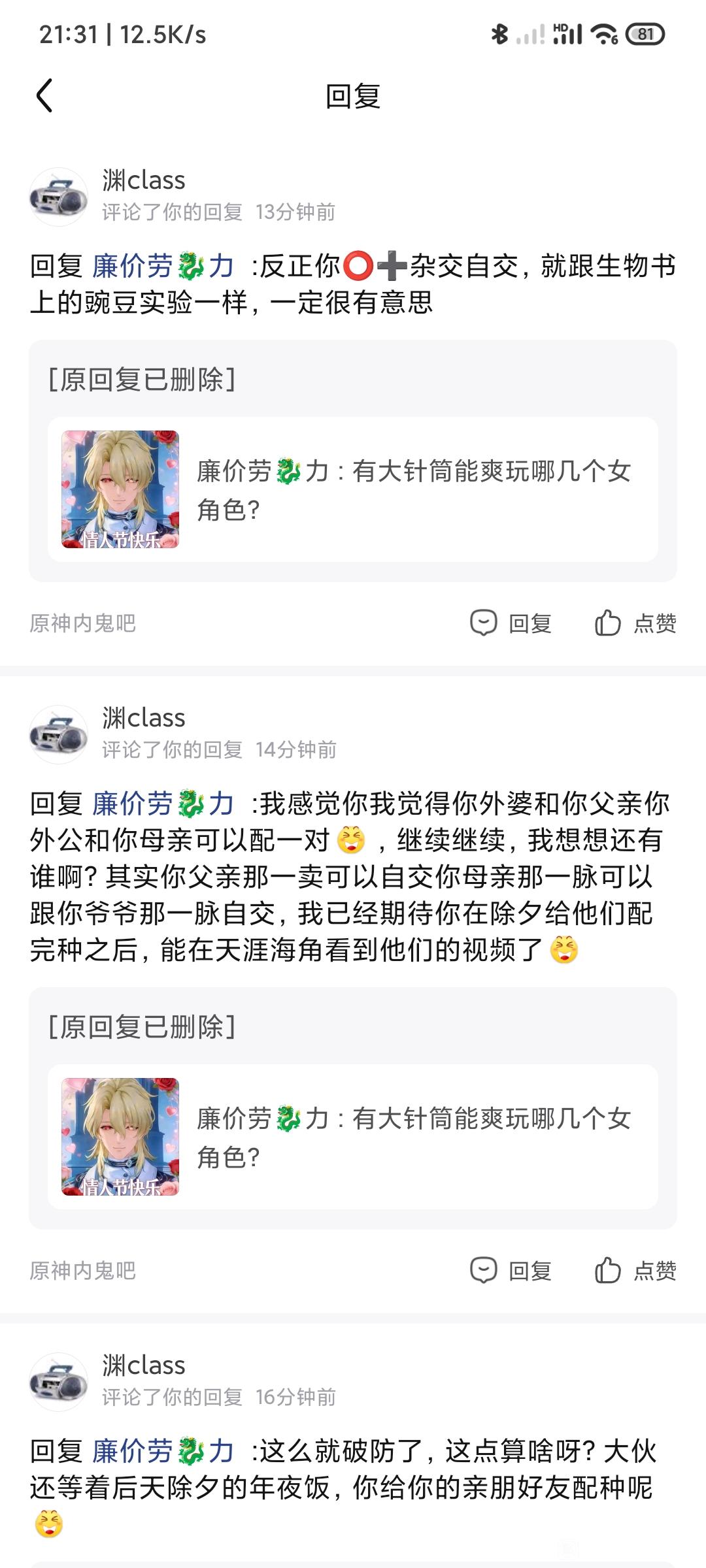Screen dimensions: 706x1568
Task: Open 渊class avatar on the 16分钟前 reply
Action: tap(59, 1382)
